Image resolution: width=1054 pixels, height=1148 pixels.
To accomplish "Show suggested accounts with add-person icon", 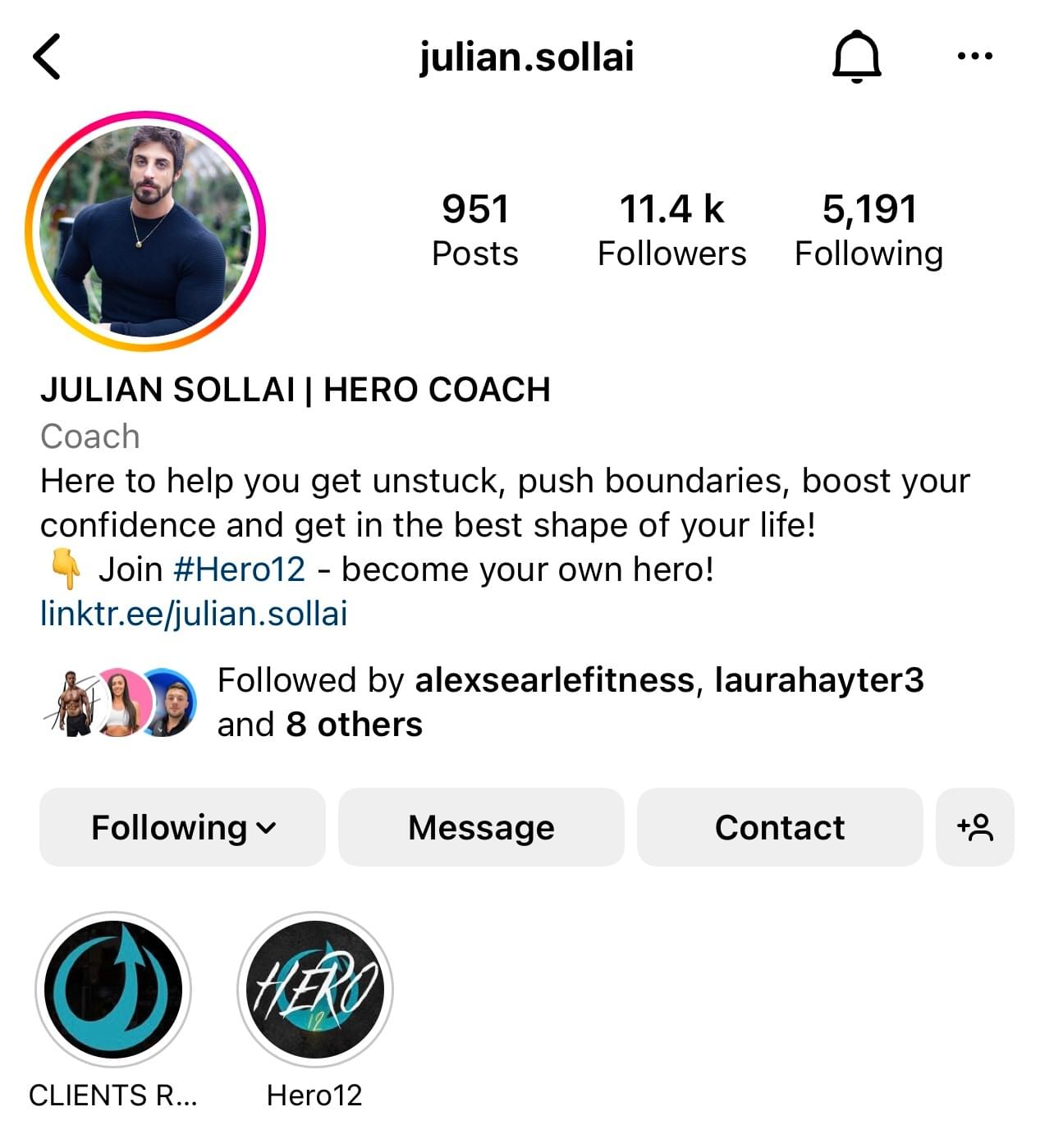I will 974,827.
